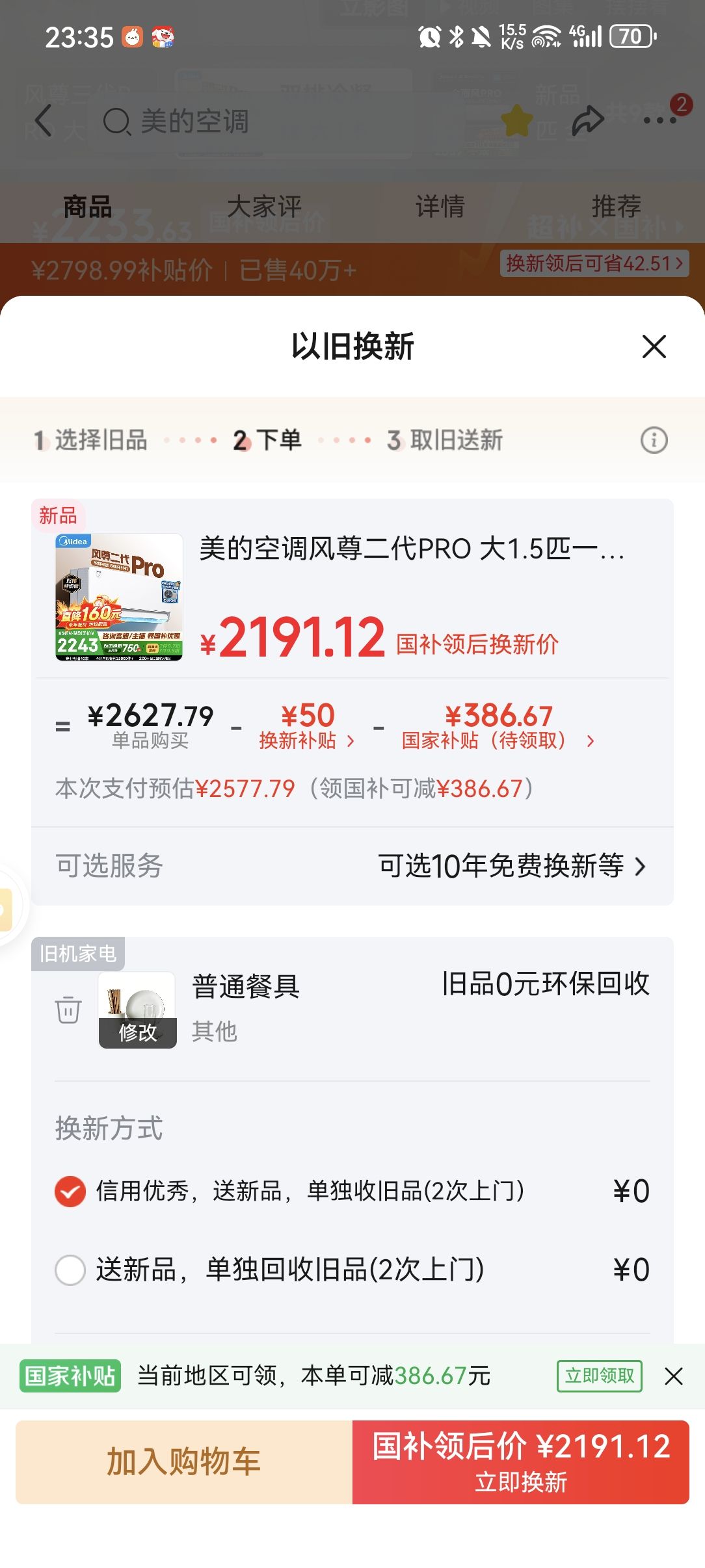Open the trade-in info icon
Viewport: 705px width, 1568px height.
point(654,440)
